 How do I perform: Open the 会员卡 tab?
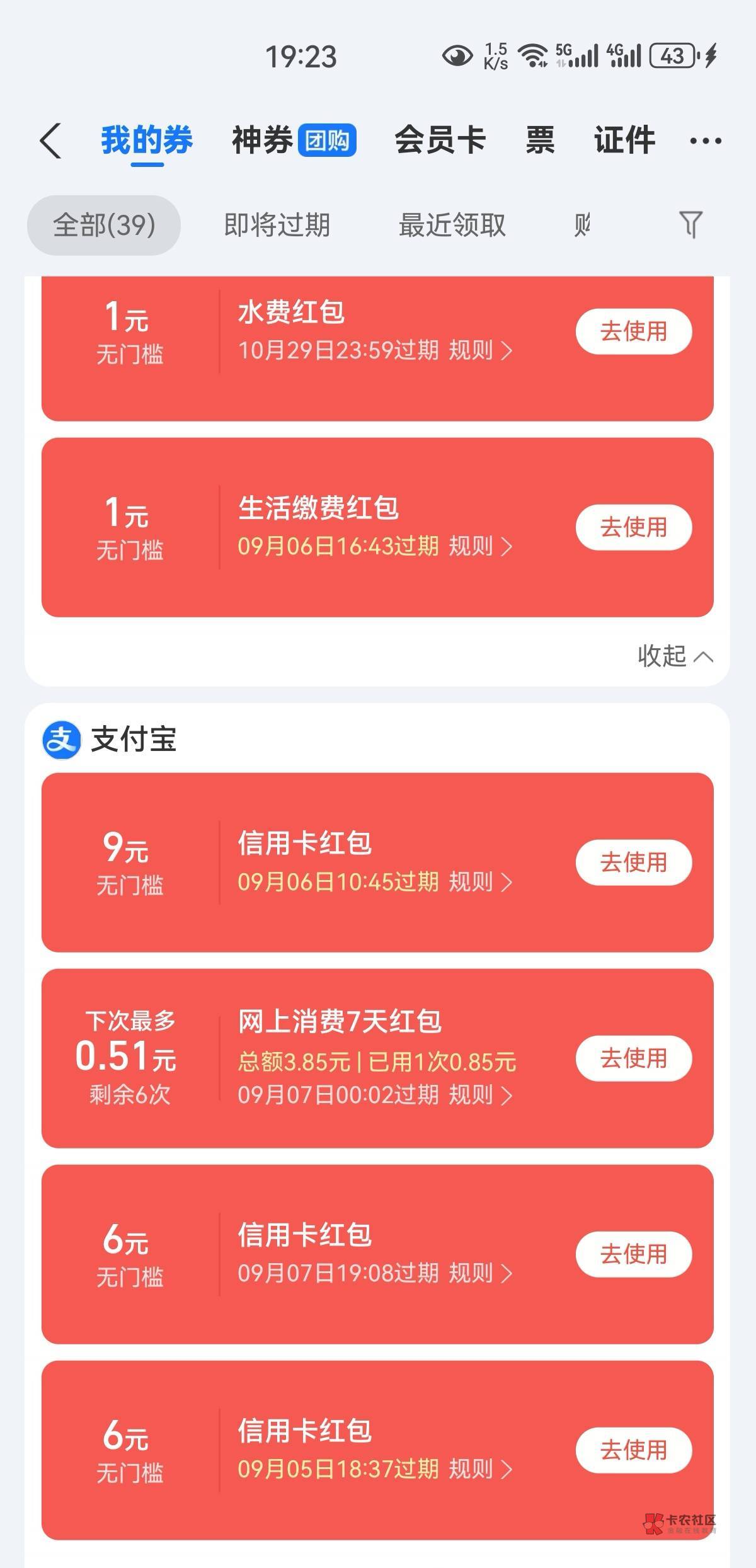[440, 140]
